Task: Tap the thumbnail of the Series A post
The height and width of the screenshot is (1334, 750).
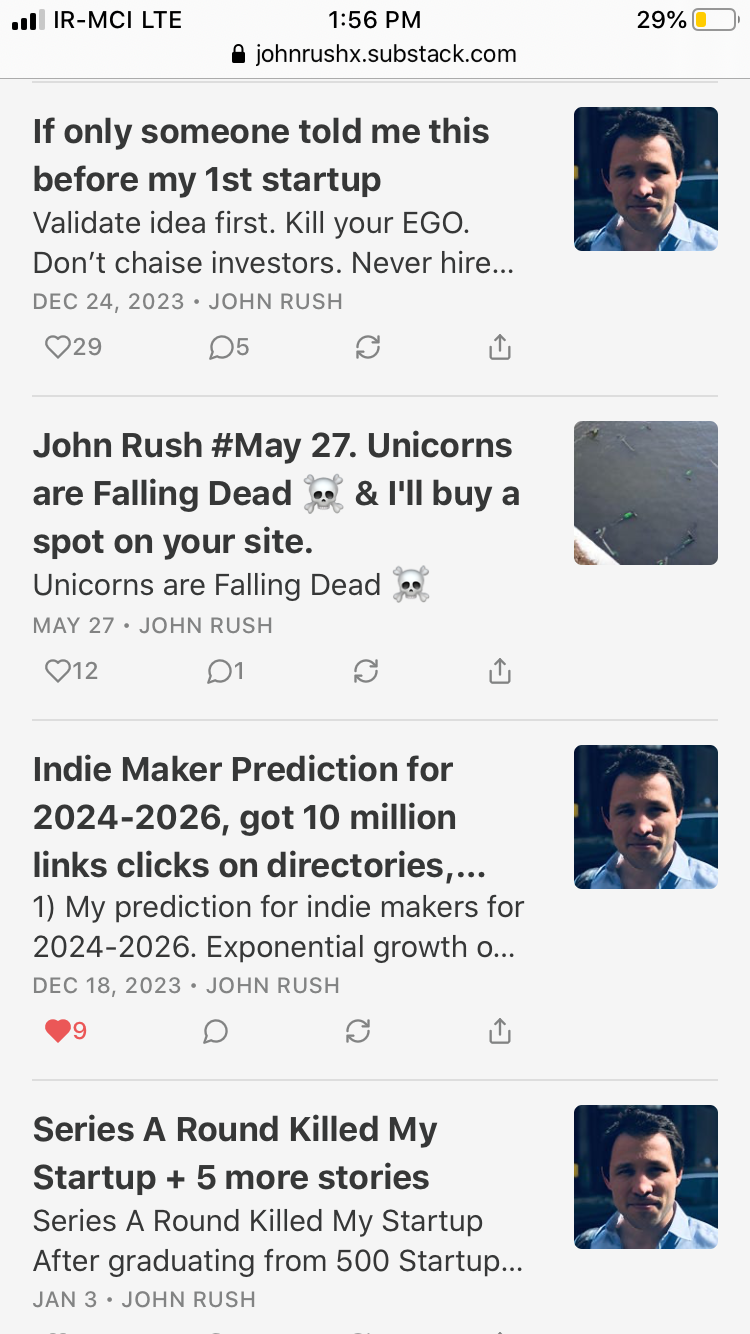Action: (x=646, y=1177)
